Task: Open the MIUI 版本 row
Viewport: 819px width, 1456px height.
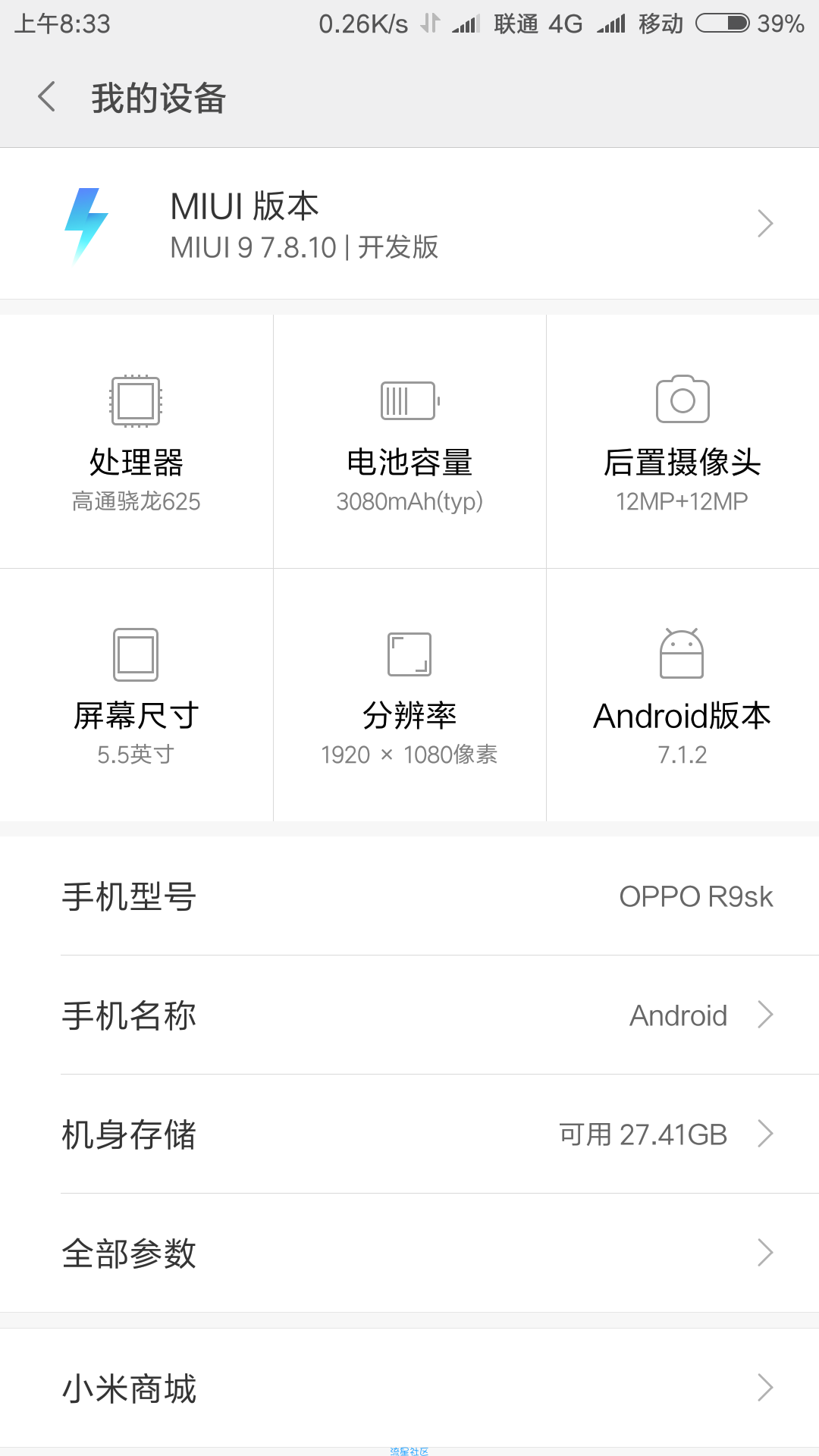Action: click(409, 224)
